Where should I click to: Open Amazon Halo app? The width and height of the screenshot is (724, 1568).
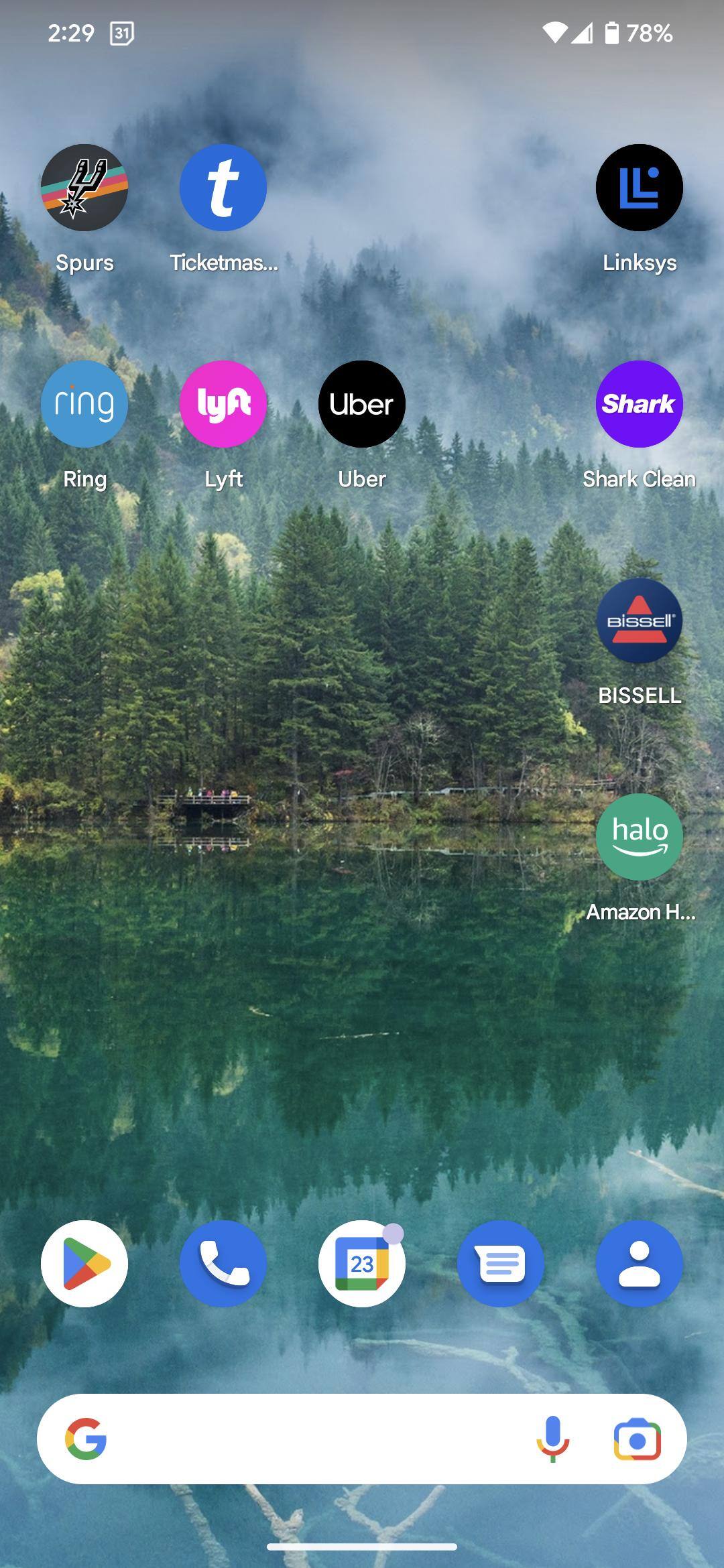click(639, 837)
